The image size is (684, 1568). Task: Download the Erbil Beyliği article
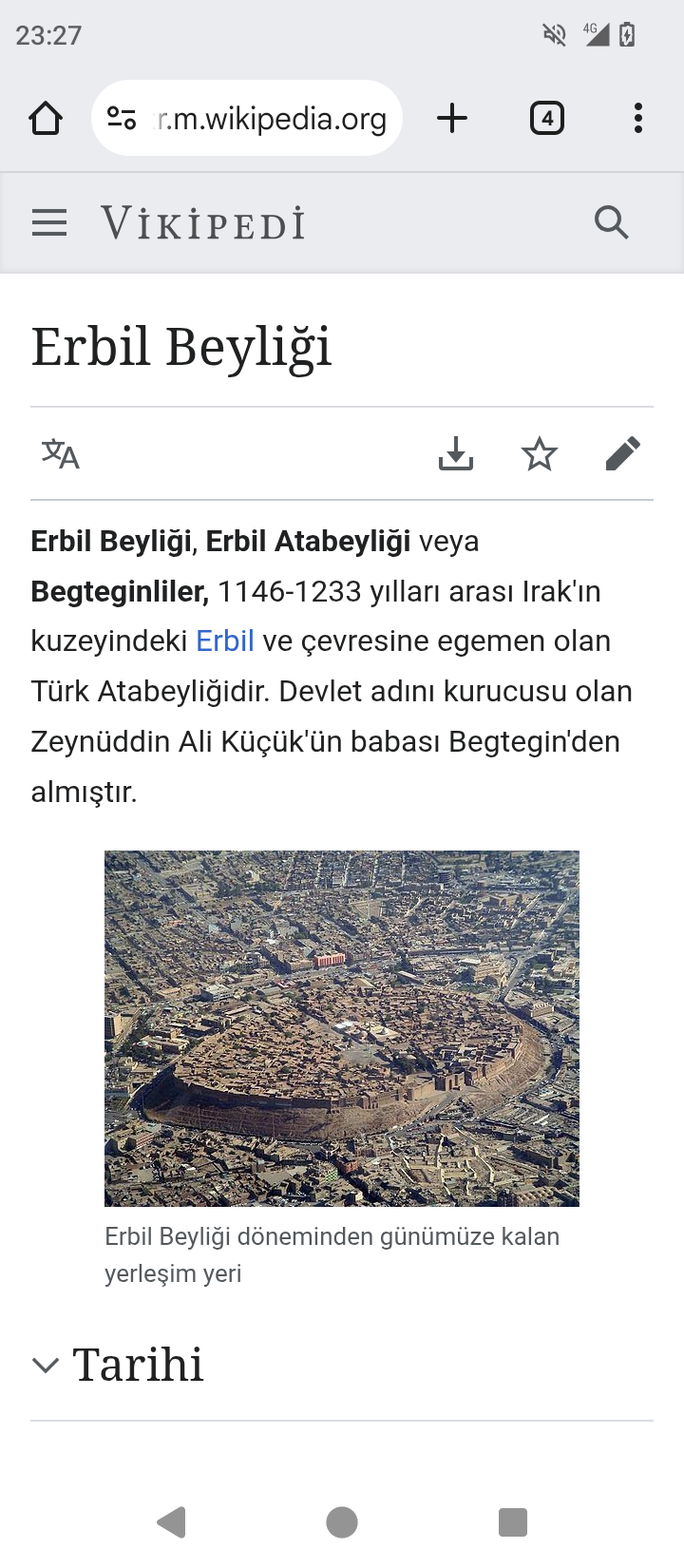[456, 454]
